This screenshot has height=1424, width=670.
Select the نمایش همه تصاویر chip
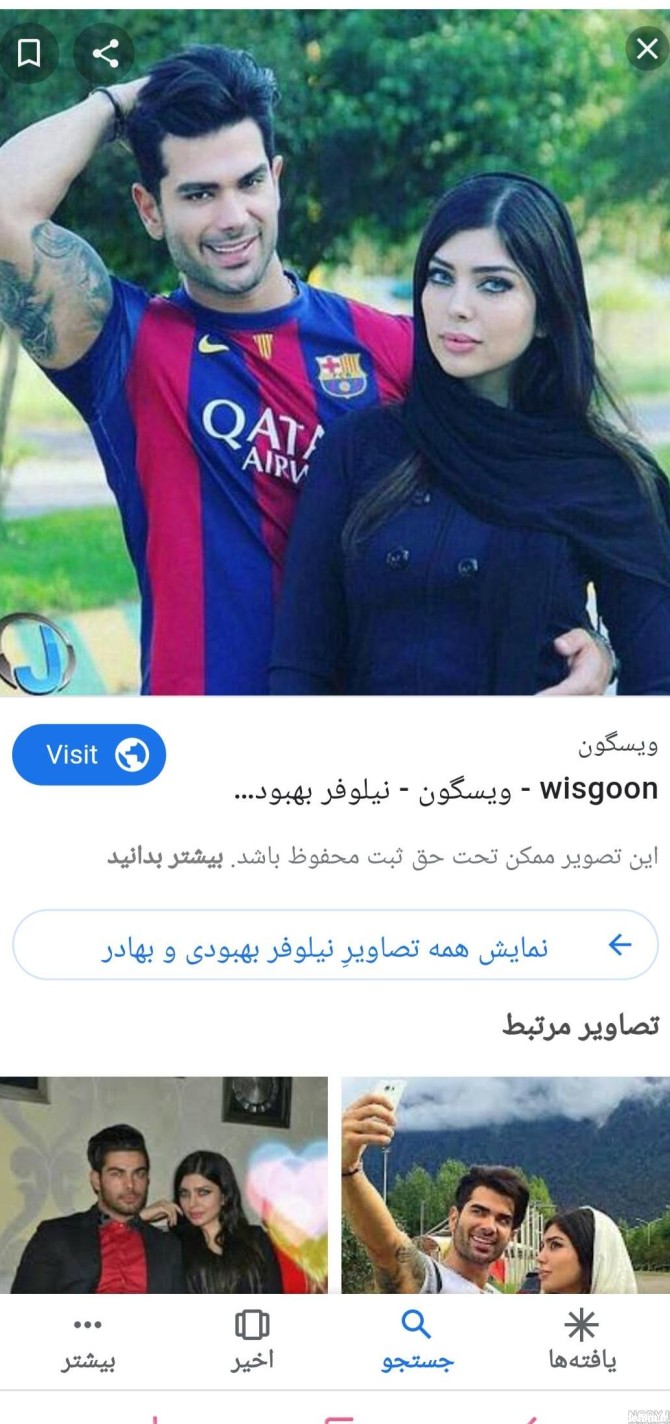(x=335, y=945)
